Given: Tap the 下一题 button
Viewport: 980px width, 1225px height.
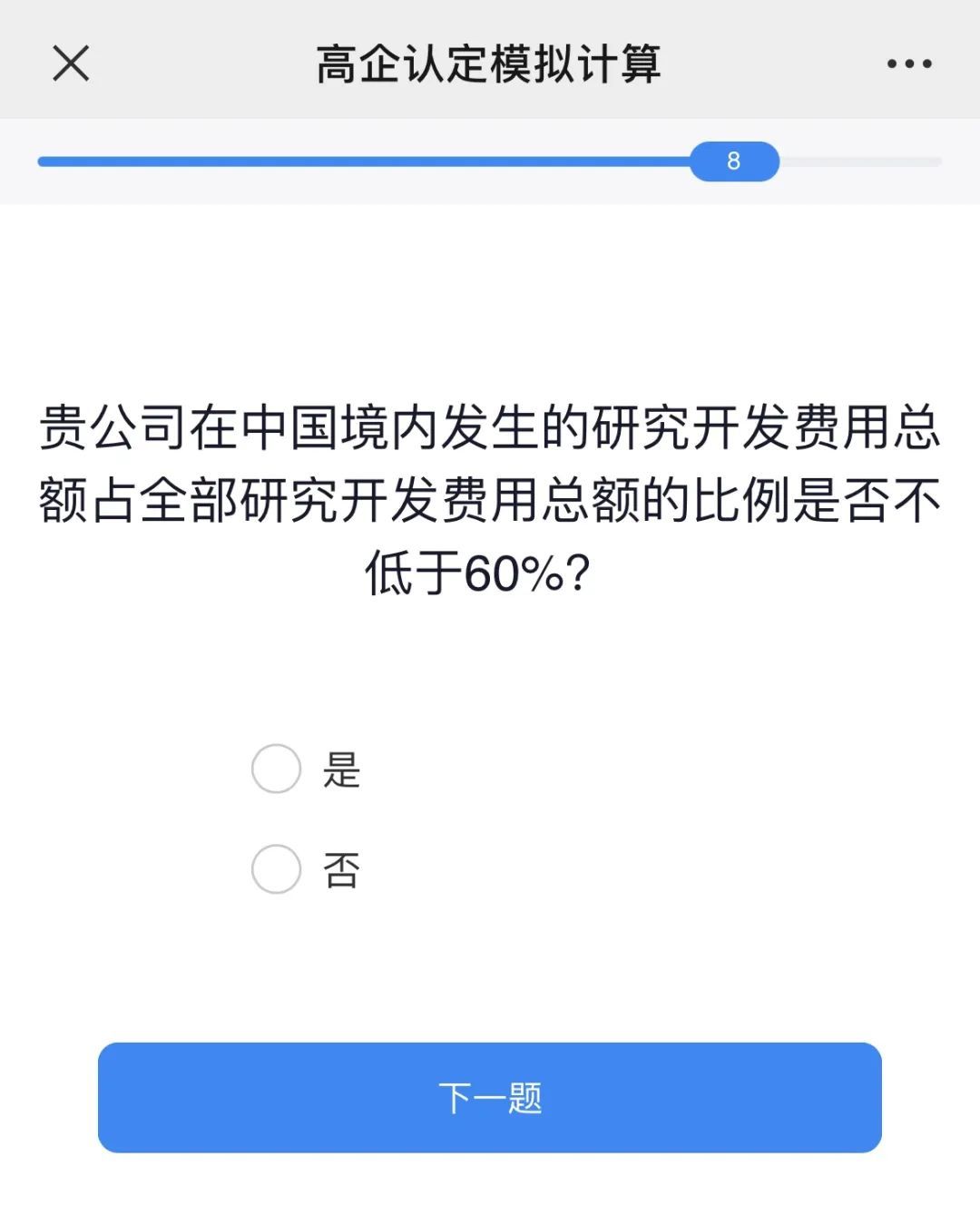Looking at the screenshot, I should coord(490,1097).
